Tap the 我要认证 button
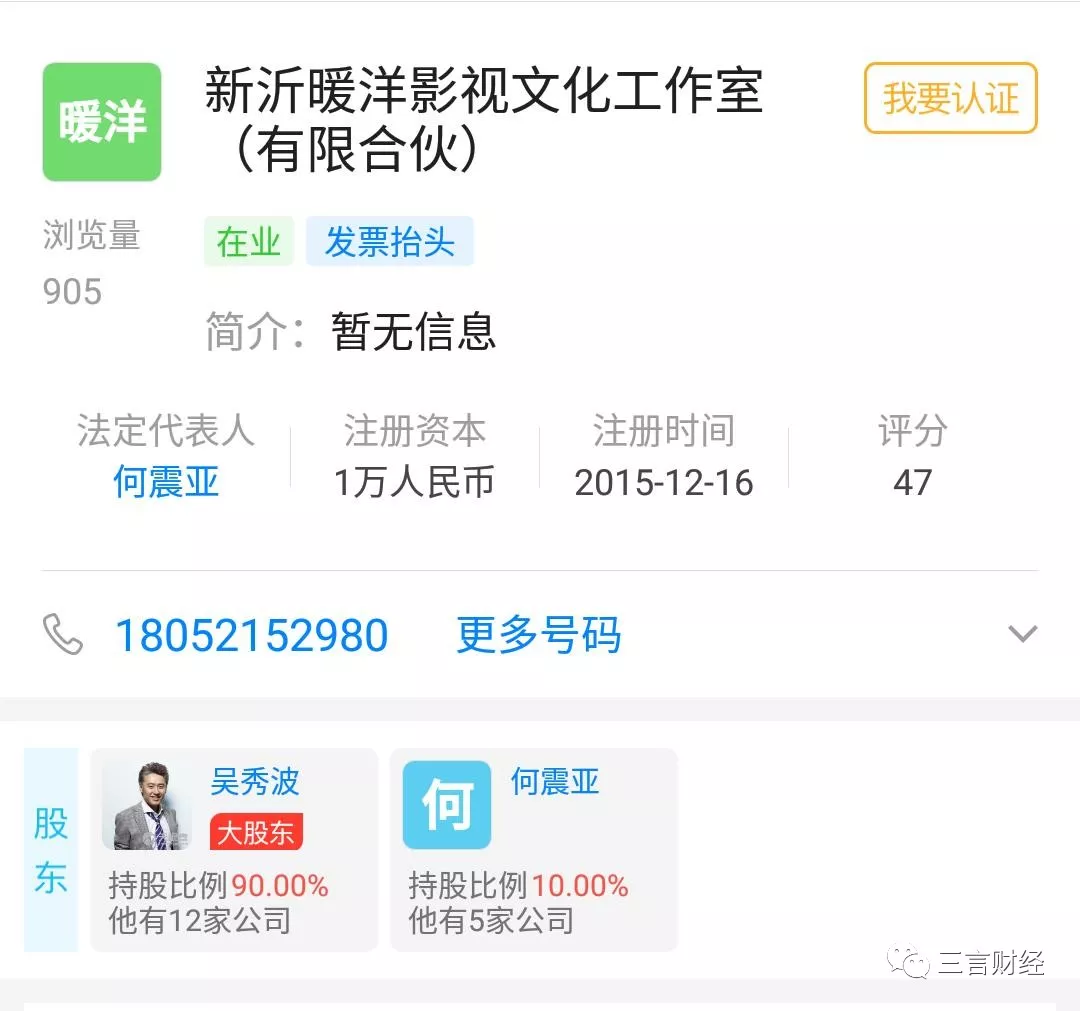The height and width of the screenshot is (1011, 1080). (x=950, y=98)
